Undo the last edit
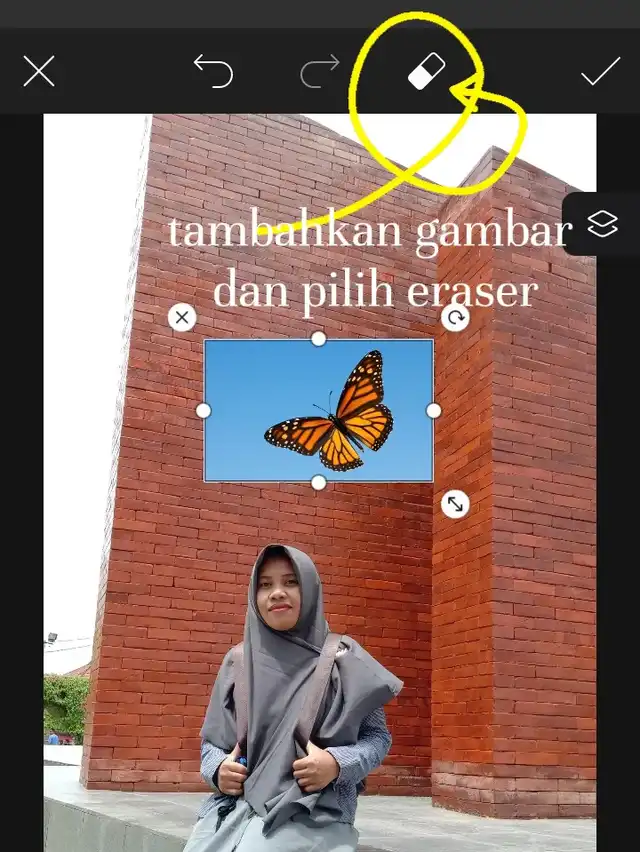640x852 pixels. pyautogui.click(x=213, y=72)
